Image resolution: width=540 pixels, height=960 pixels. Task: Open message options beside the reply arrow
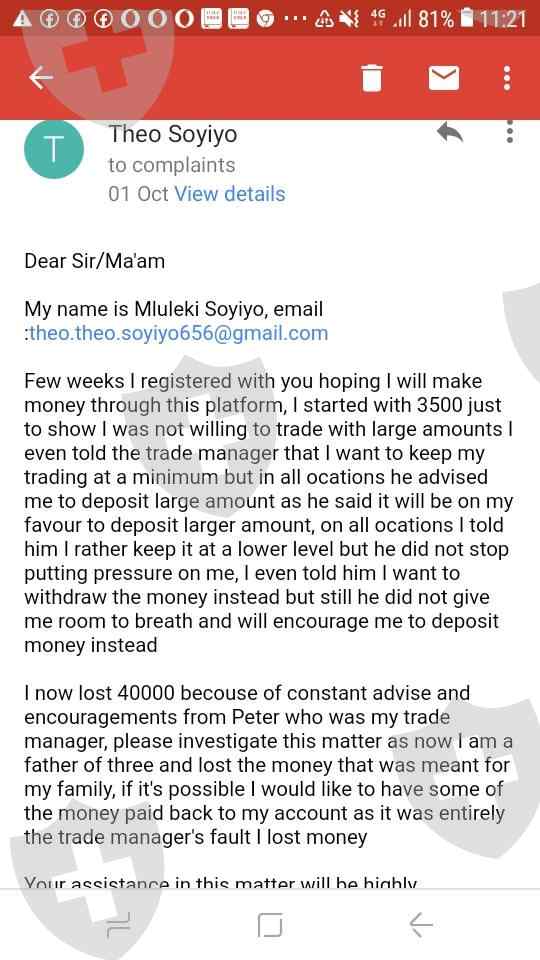click(x=509, y=132)
